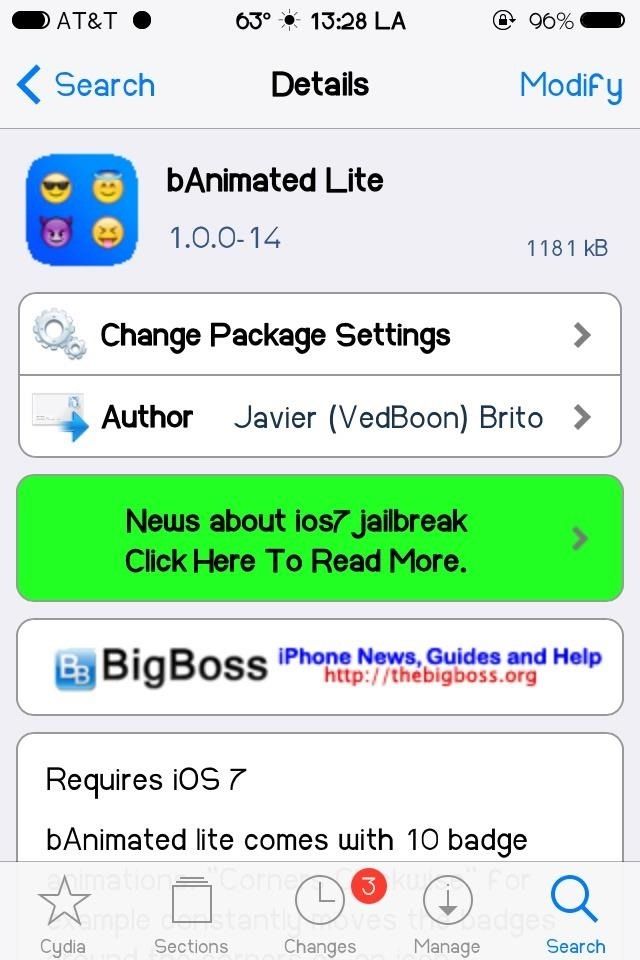Open the iOS7 jailbreak news banner

click(x=320, y=539)
